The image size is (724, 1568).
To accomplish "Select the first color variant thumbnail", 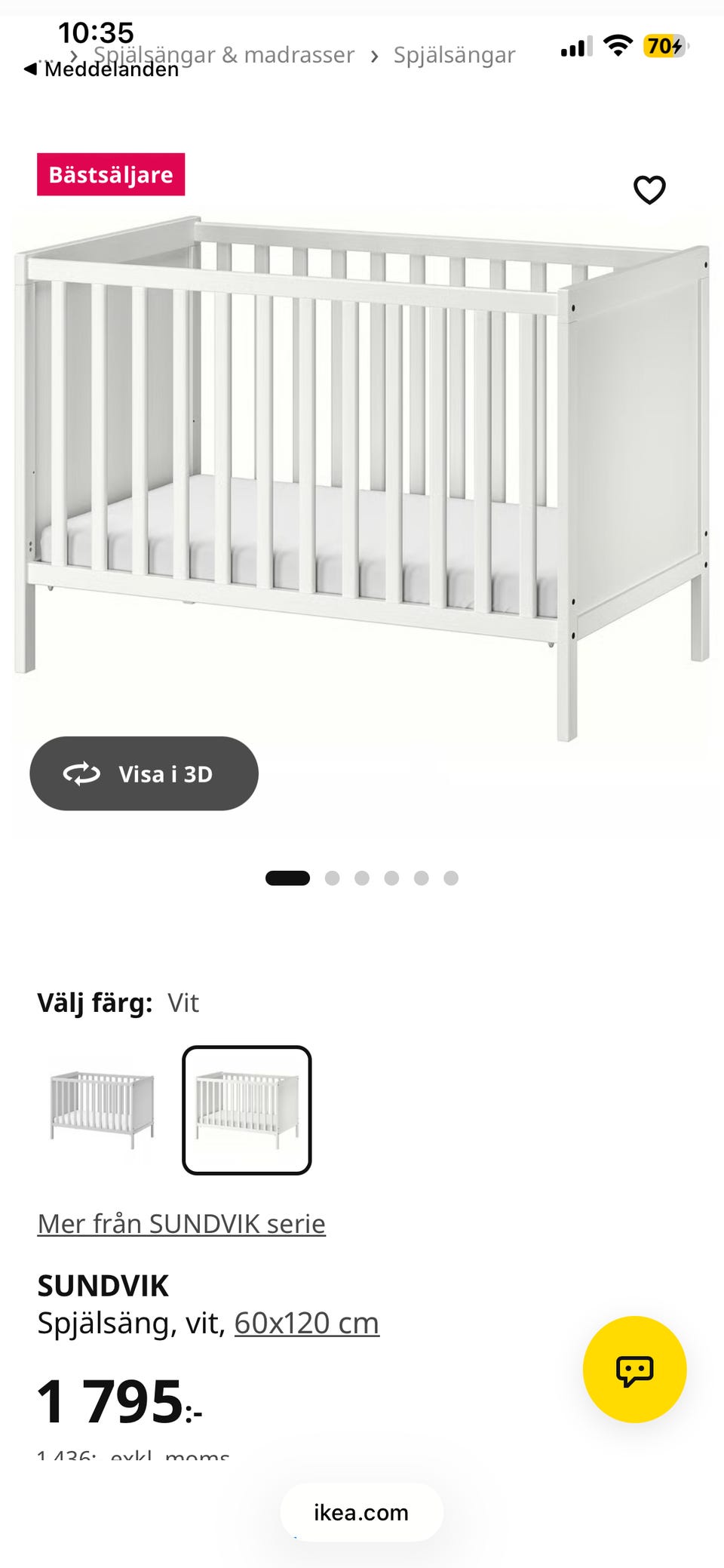I will [102, 1110].
